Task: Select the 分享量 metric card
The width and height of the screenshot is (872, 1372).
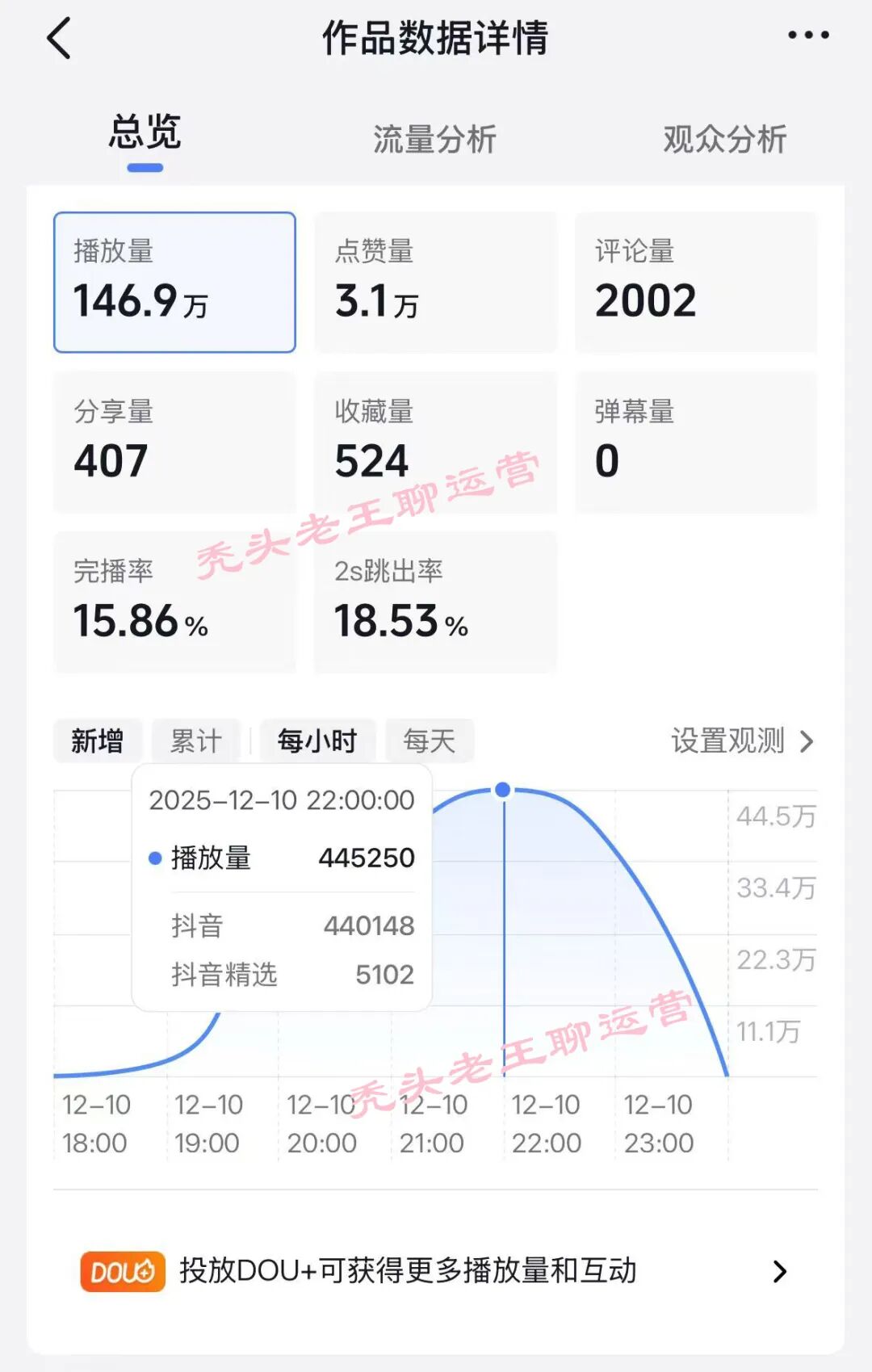Action: click(174, 442)
